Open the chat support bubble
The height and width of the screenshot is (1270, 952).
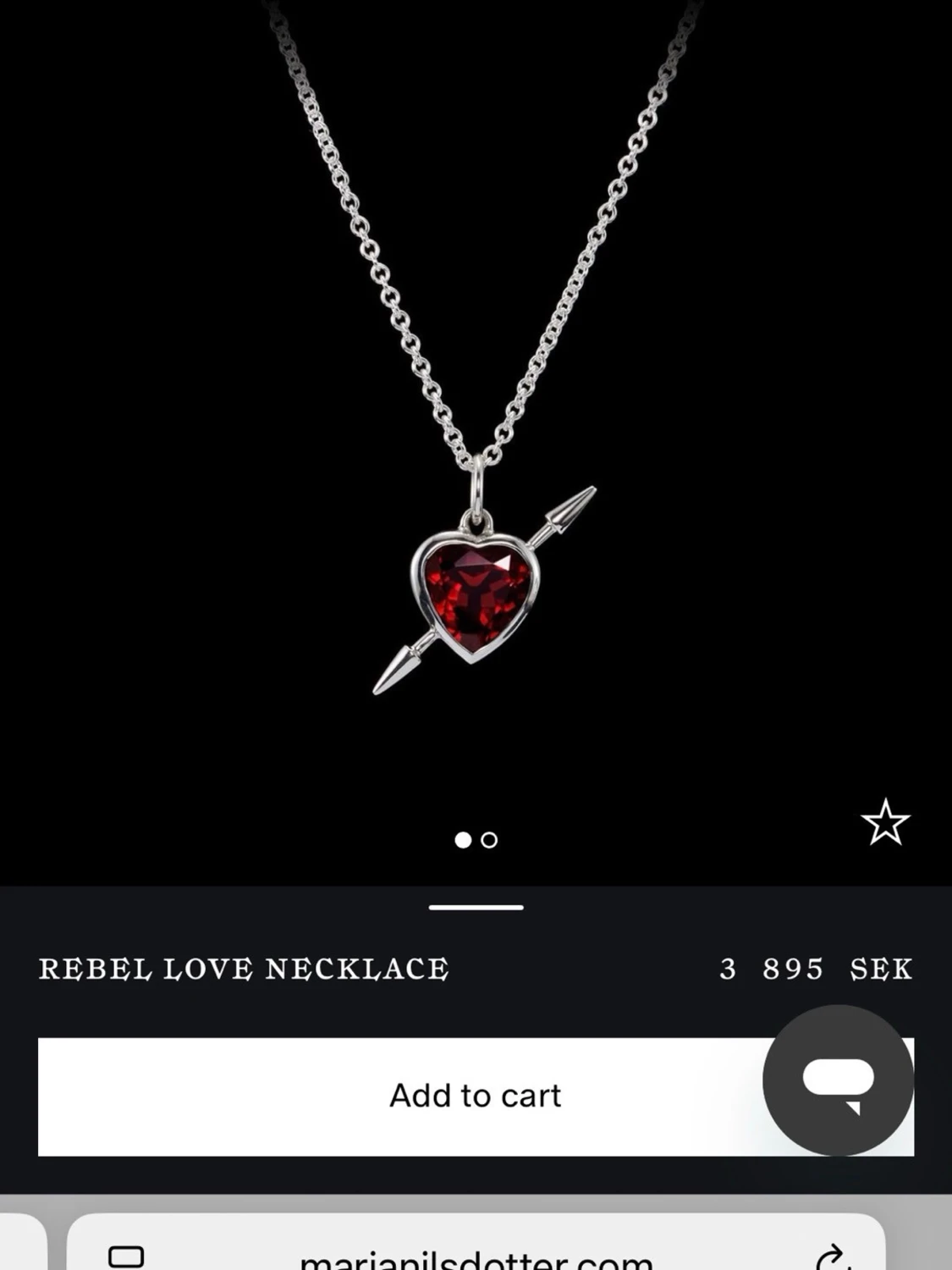[838, 1079]
